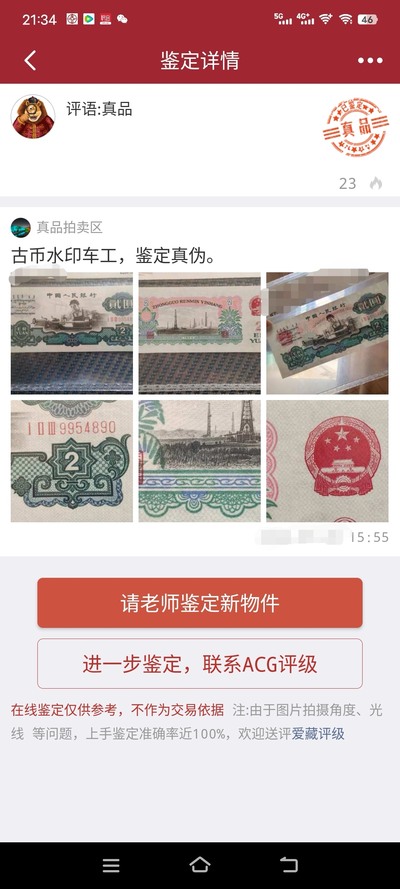Viewport: 400px width, 889px height.
Task: Open the photo of the handheld banknote
Action: tap(327, 333)
